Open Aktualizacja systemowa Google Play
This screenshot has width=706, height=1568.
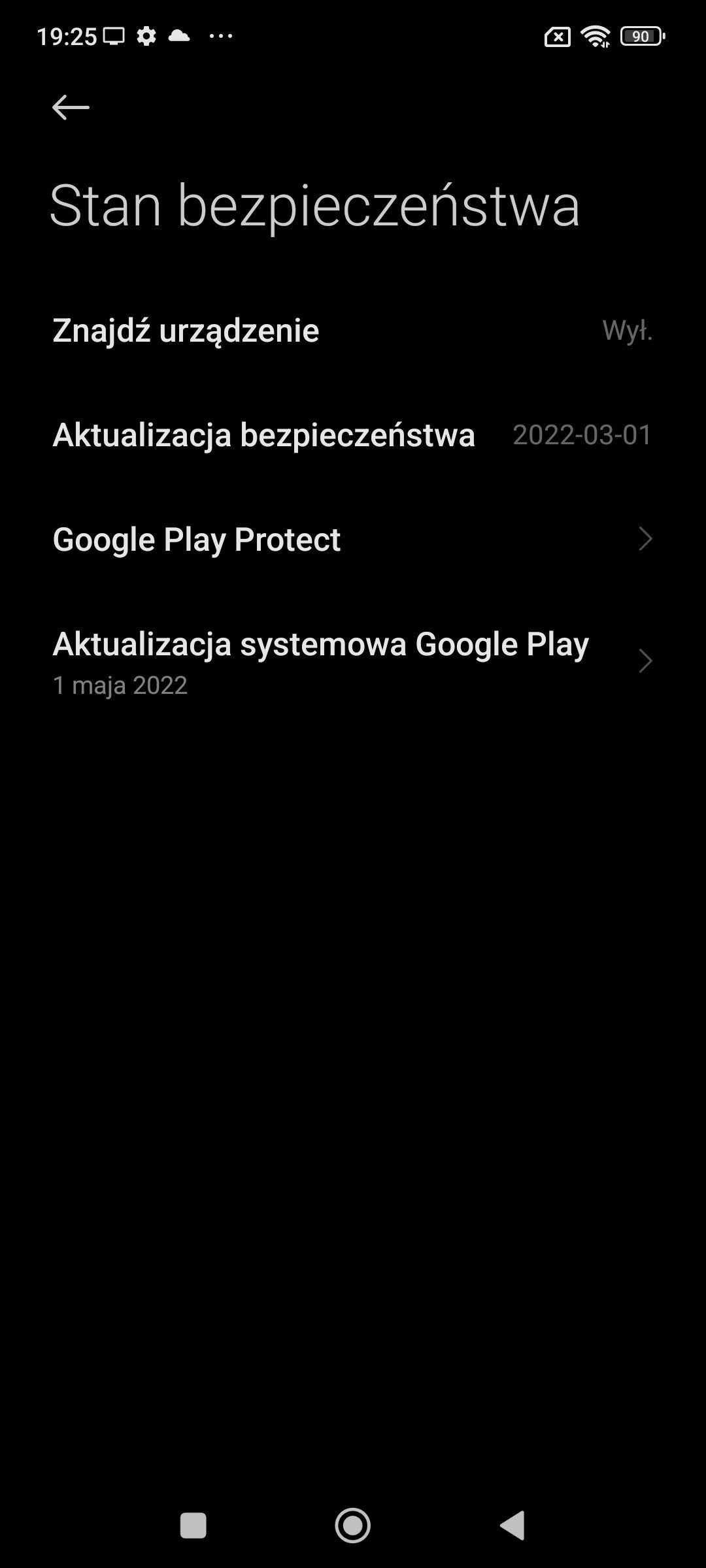pyautogui.click(x=353, y=661)
